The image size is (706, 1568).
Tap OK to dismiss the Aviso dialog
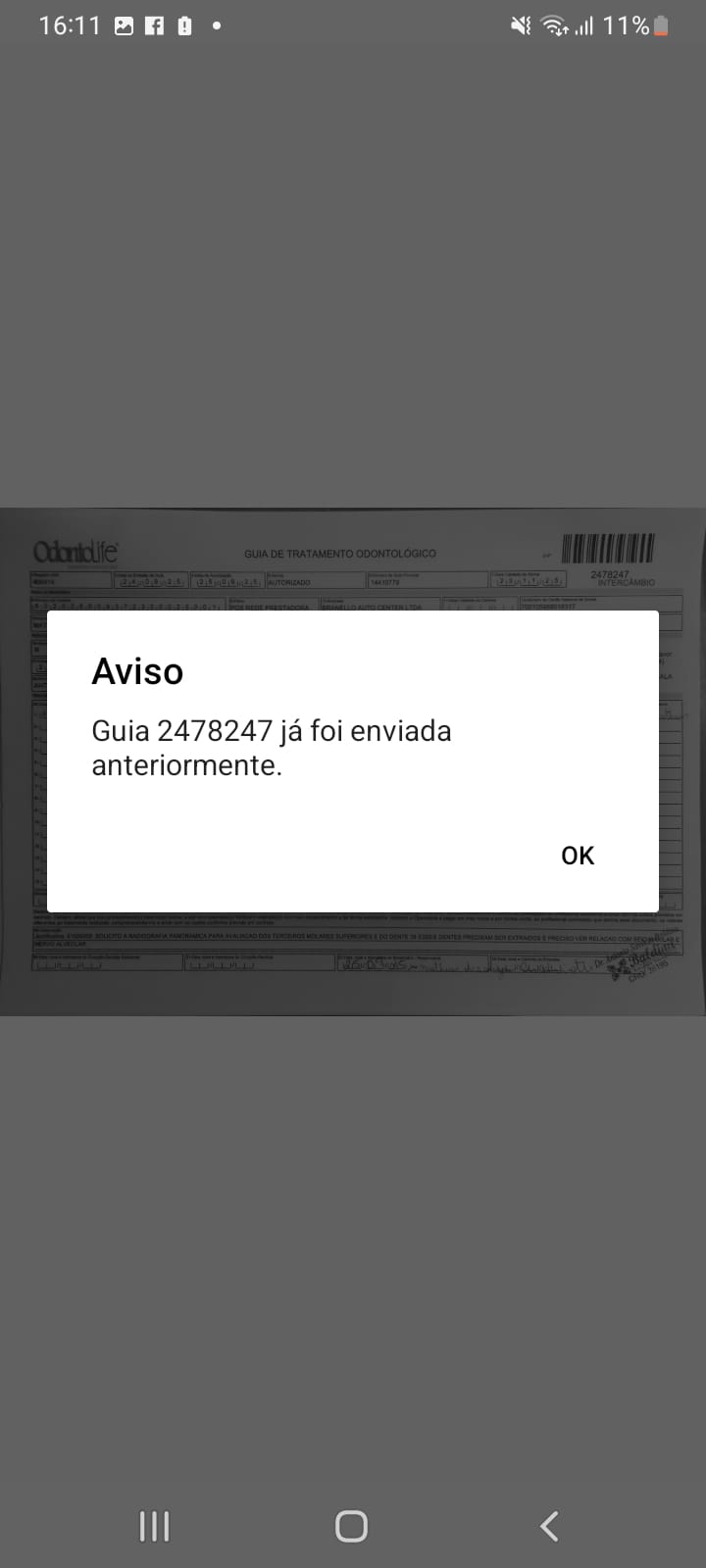(578, 856)
